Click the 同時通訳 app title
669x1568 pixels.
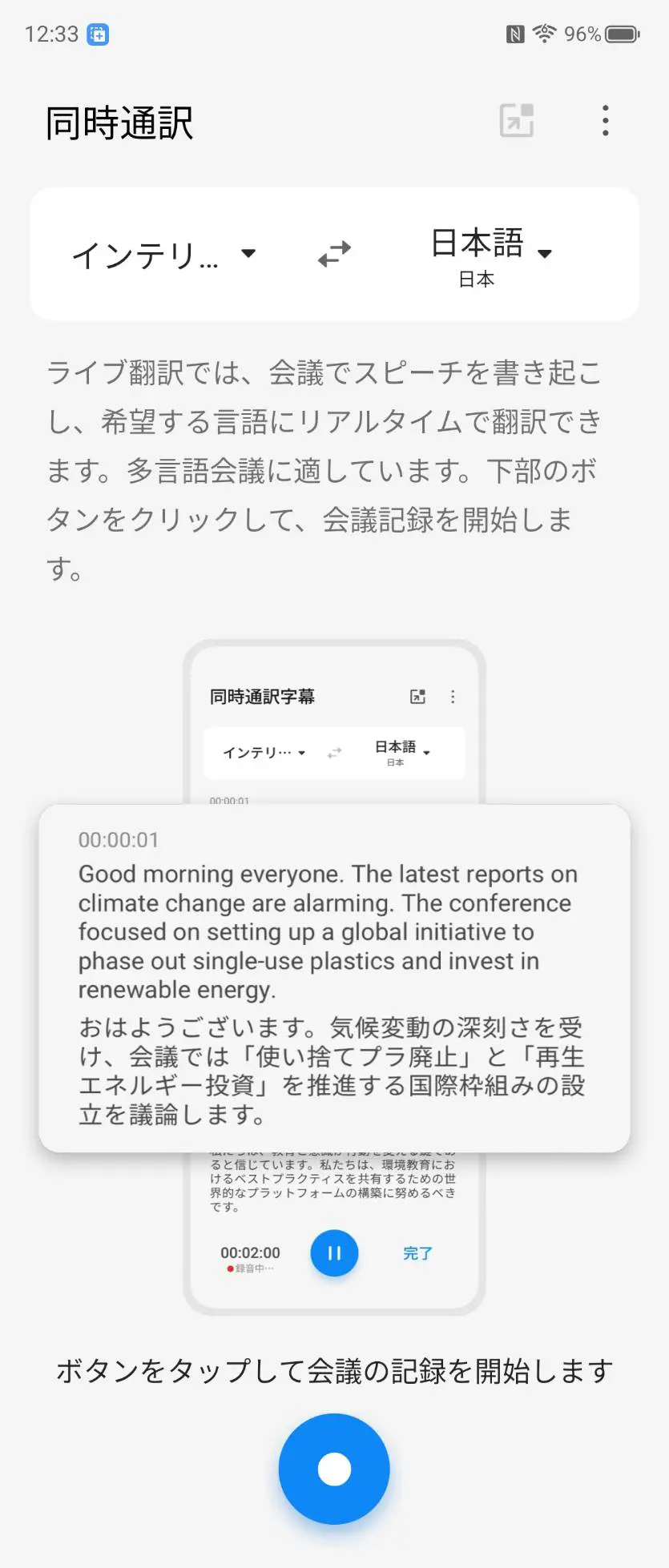coord(119,122)
